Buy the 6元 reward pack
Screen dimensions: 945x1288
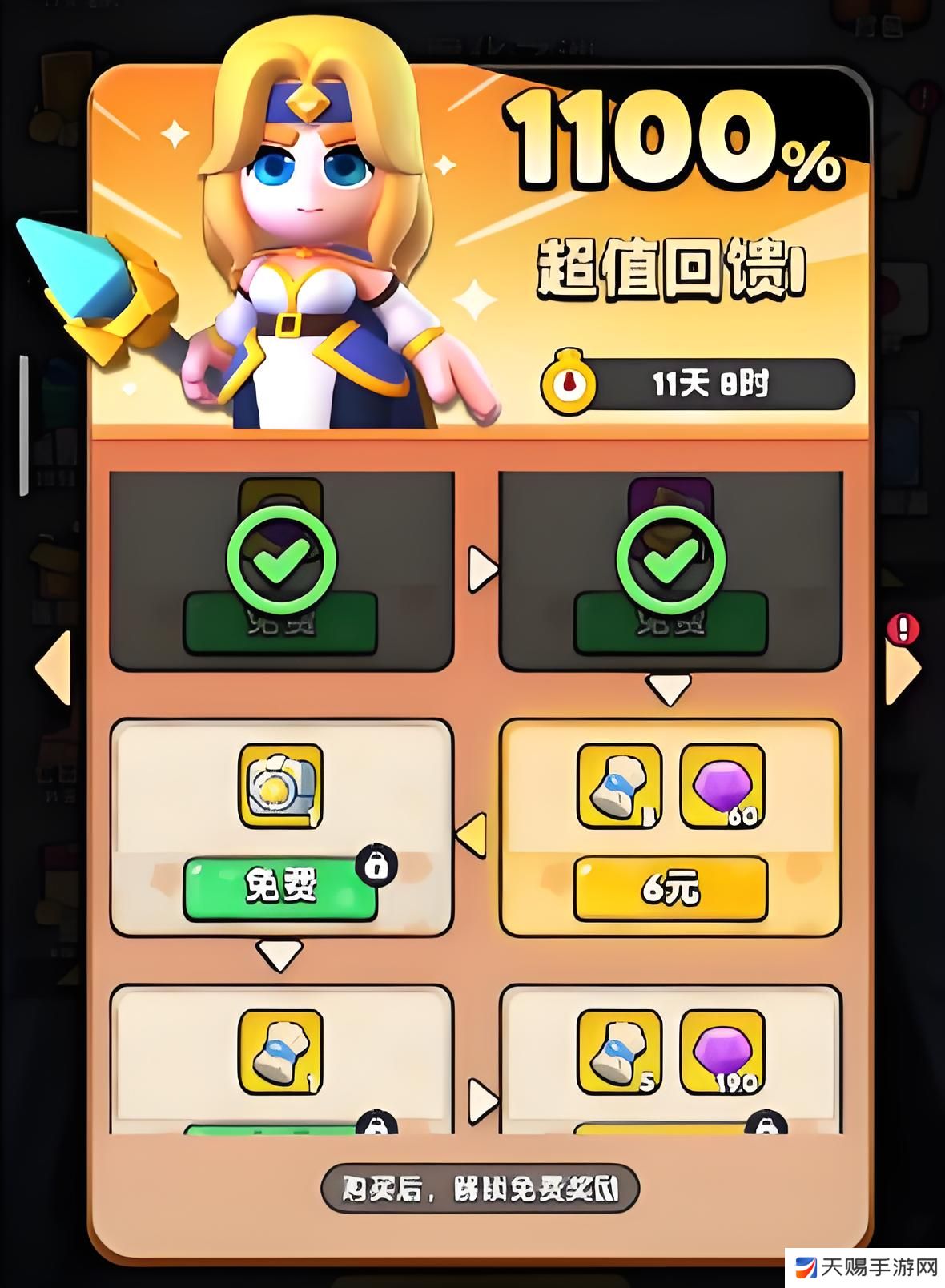pyautogui.click(x=670, y=888)
